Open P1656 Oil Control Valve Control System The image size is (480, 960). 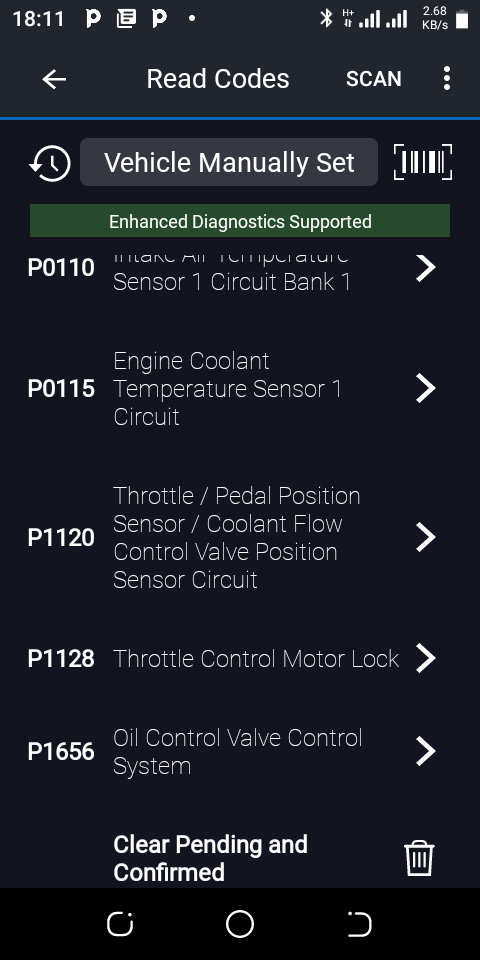(x=240, y=752)
